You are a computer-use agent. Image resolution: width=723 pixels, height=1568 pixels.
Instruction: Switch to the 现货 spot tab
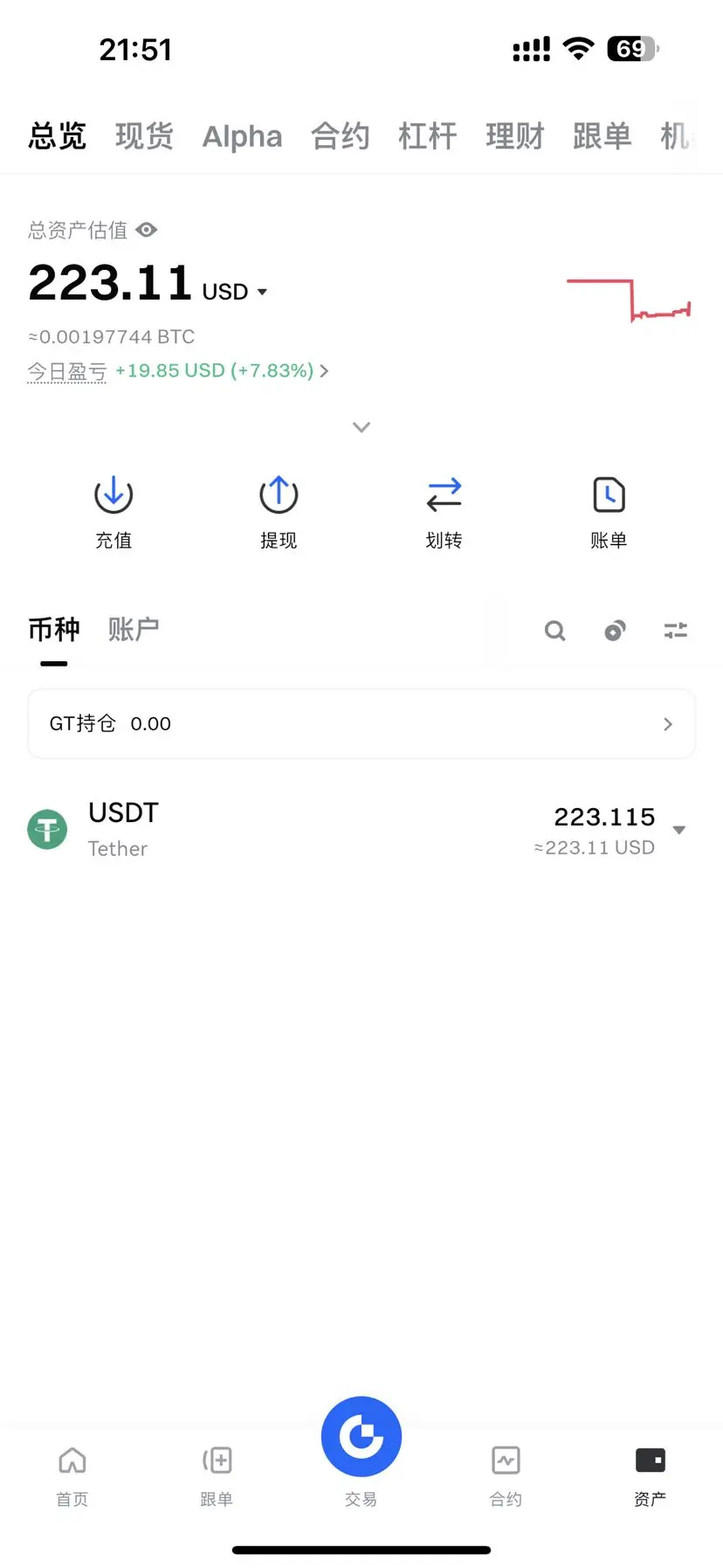click(144, 136)
